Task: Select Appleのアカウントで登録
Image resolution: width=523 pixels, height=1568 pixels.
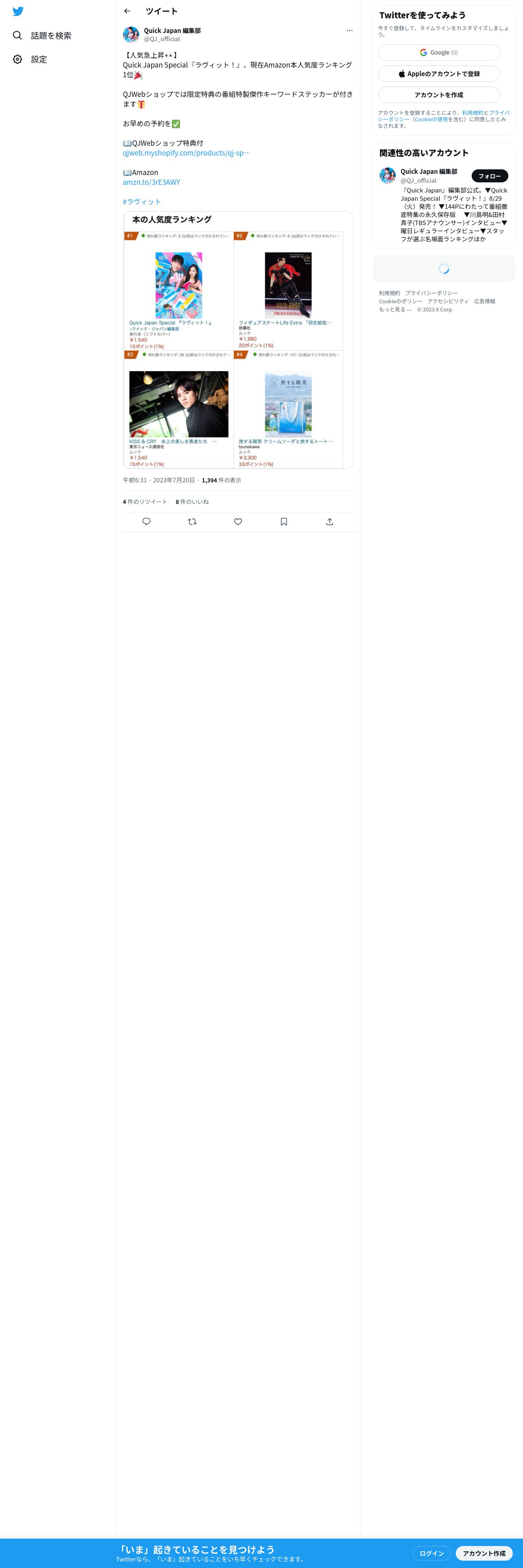Action: coord(439,74)
